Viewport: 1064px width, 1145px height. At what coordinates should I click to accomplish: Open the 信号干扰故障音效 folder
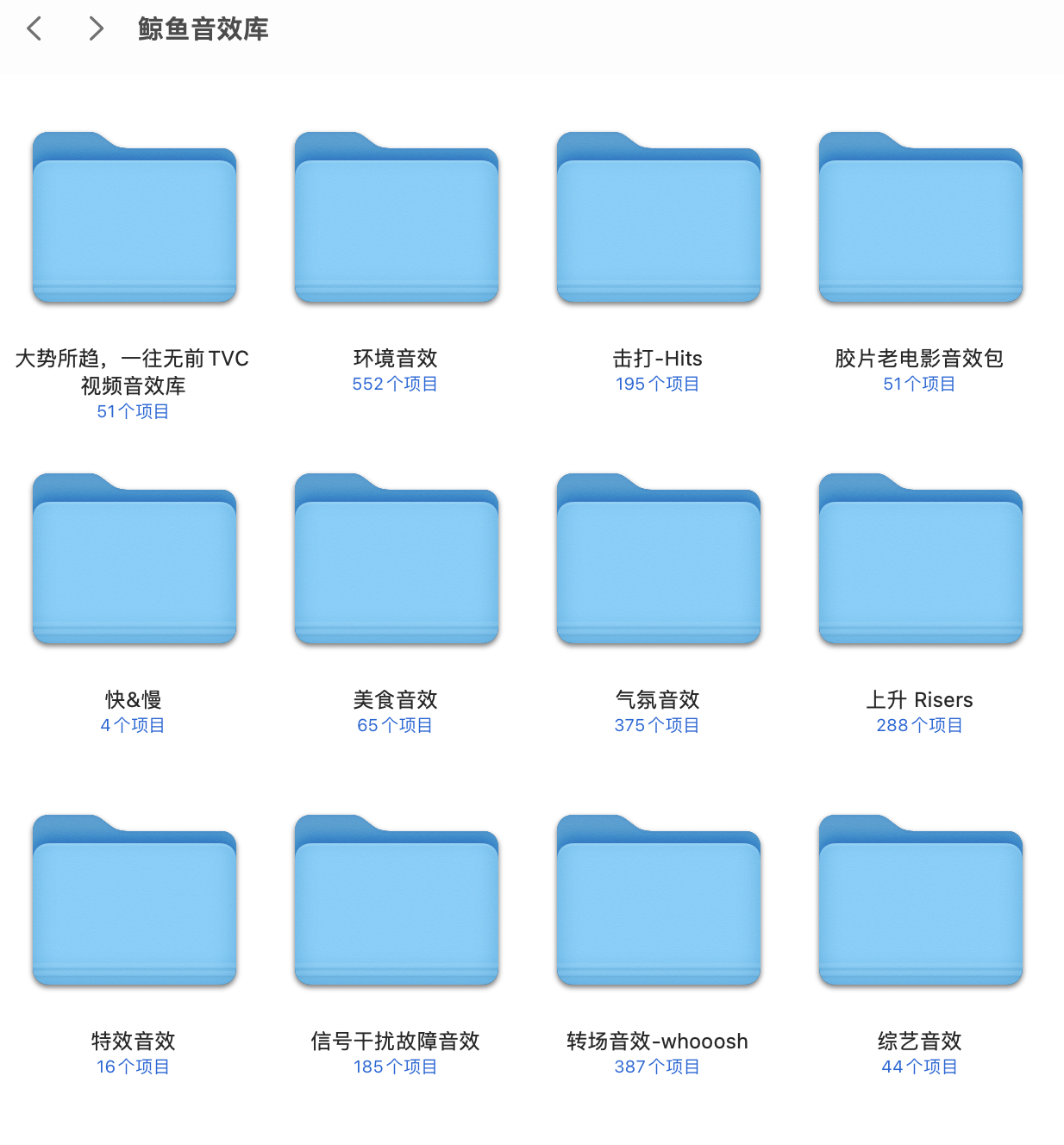pyautogui.click(x=397, y=901)
